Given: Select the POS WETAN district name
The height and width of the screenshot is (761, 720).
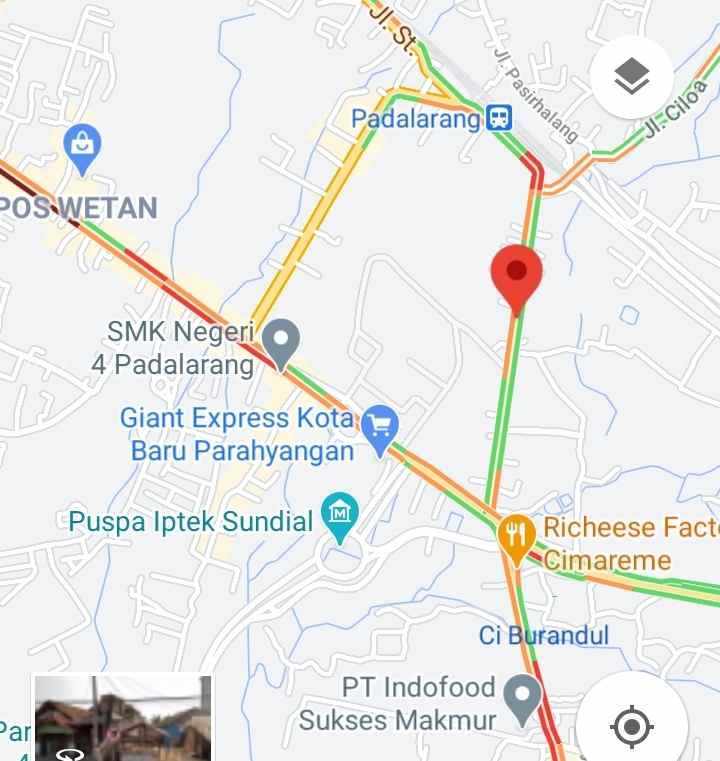Looking at the screenshot, I should click(77, 208).
